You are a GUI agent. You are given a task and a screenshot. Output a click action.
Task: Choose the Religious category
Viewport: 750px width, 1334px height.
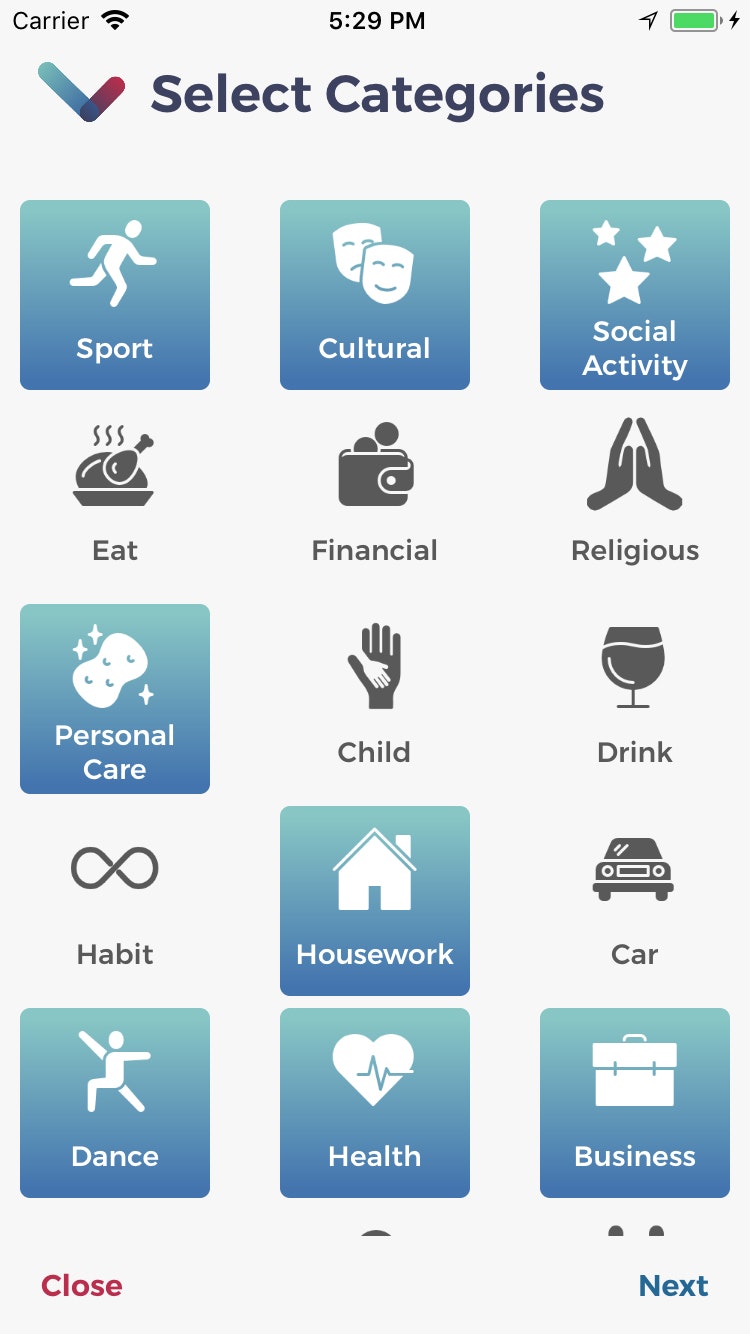635,497
